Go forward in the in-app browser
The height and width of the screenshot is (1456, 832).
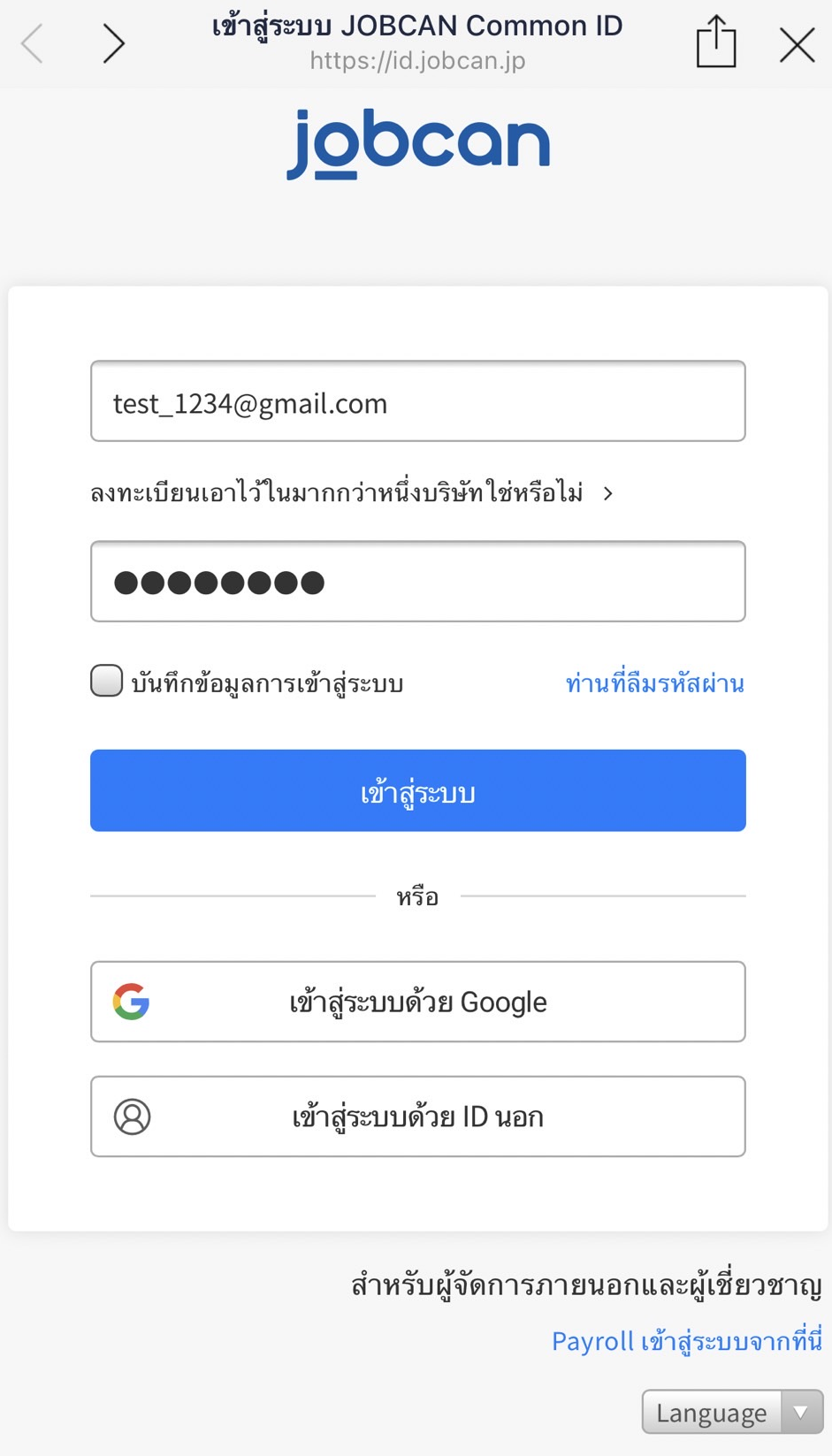click(x=113, y=43)
